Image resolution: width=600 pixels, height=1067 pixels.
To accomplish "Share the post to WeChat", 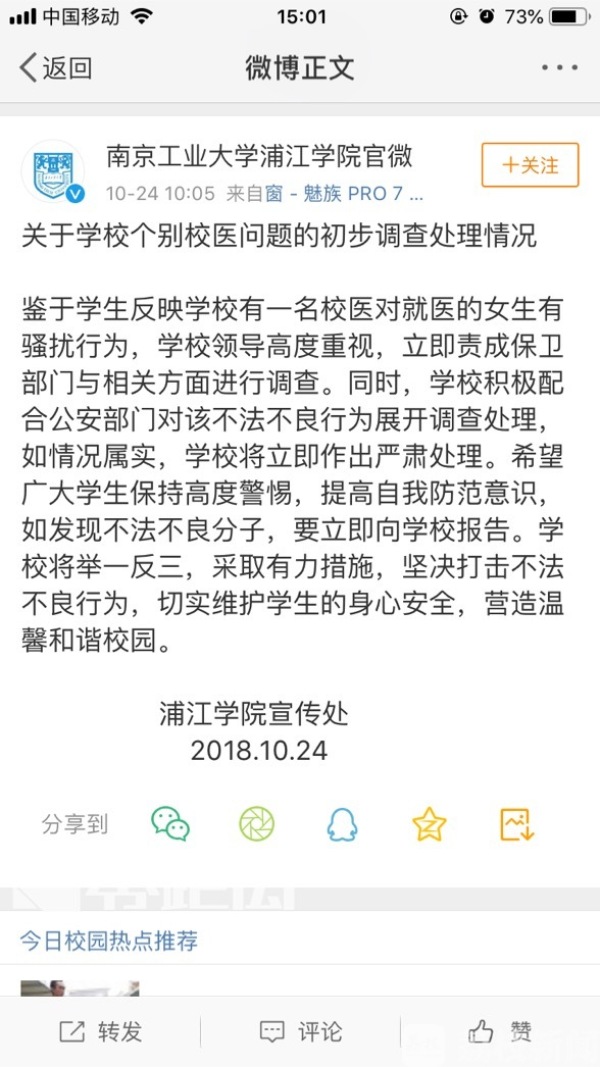I will pyautogui.click(x=170, y=824).
